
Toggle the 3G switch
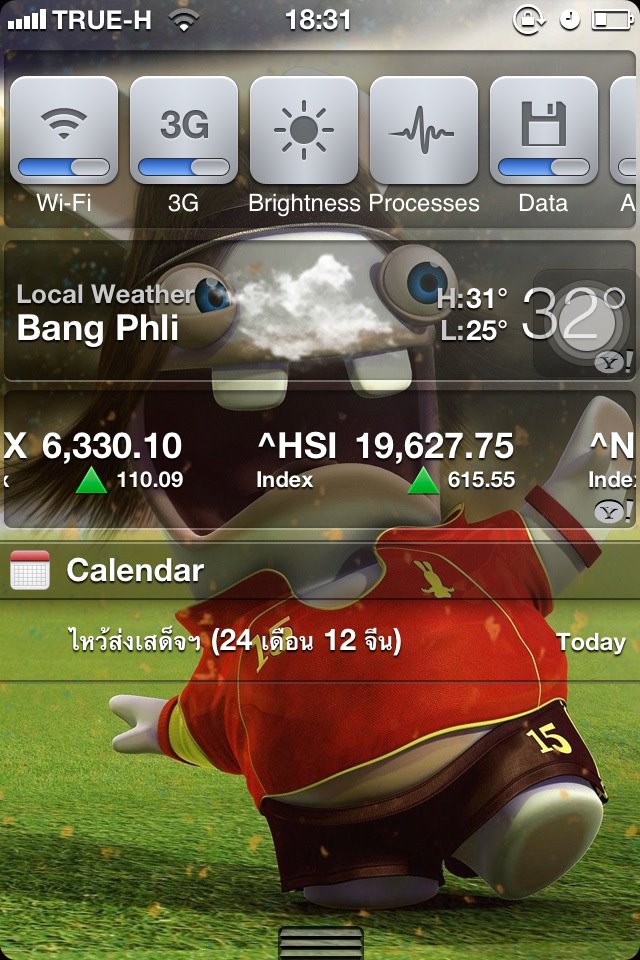point(184,132)
